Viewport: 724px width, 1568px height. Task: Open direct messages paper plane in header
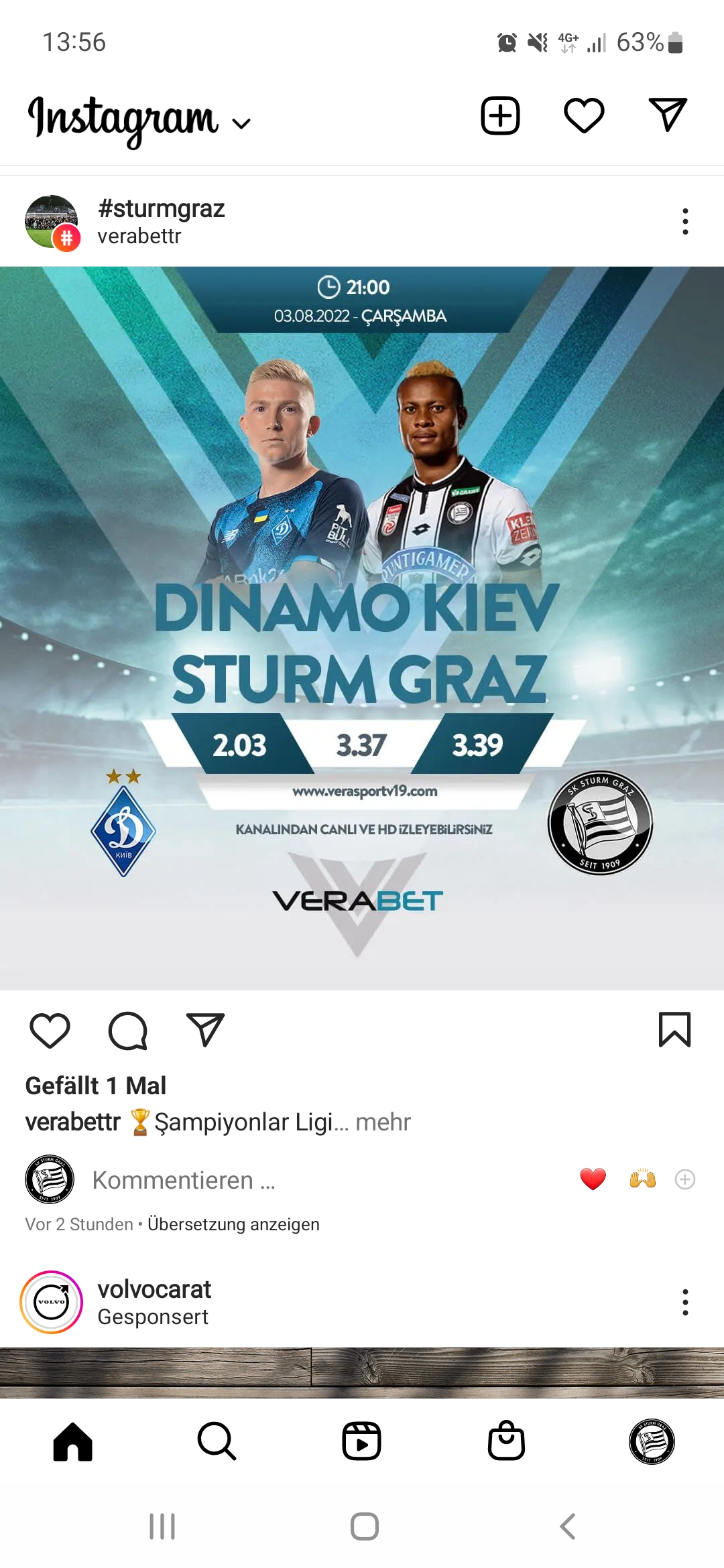pyautogui.click(x=668, y=115)
